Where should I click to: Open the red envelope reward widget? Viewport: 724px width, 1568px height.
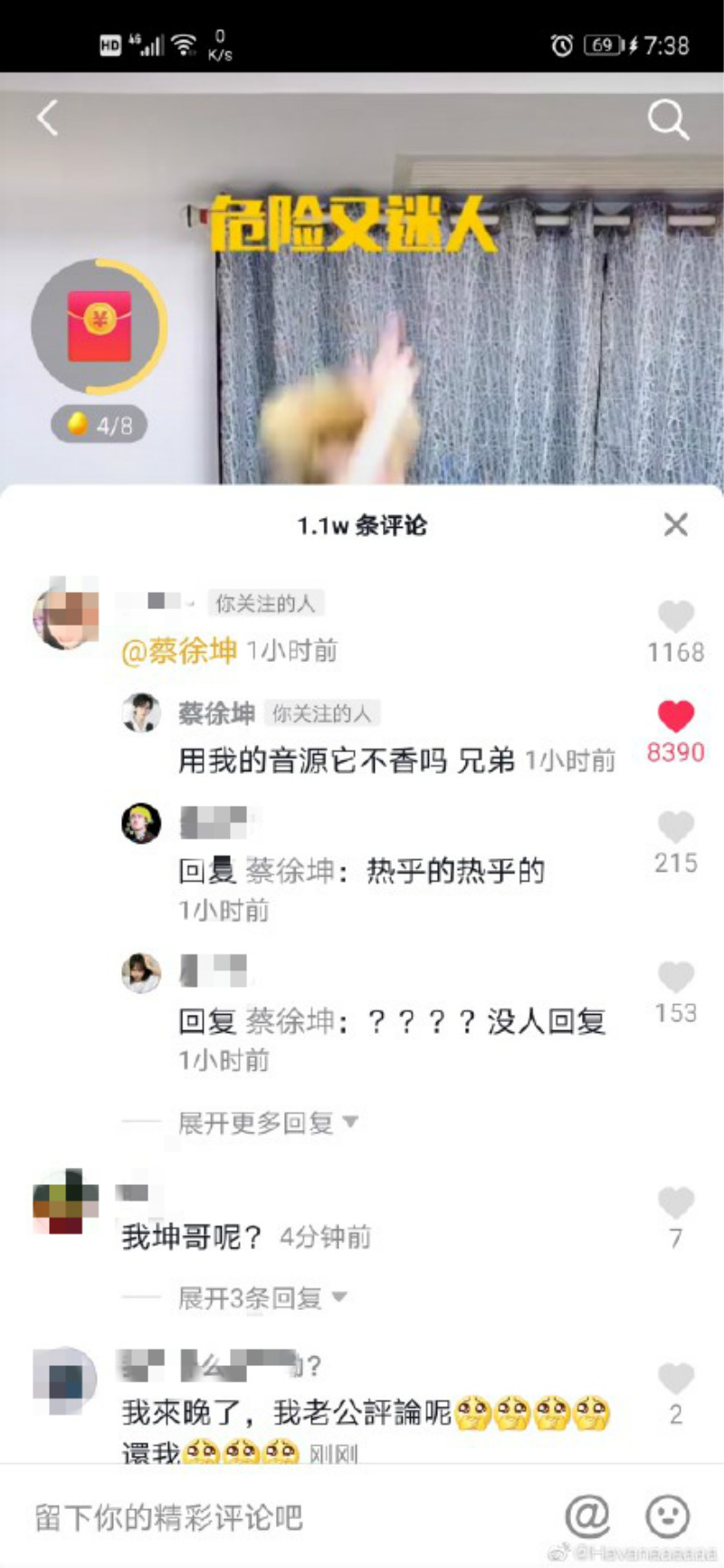[x=100, y=326]
